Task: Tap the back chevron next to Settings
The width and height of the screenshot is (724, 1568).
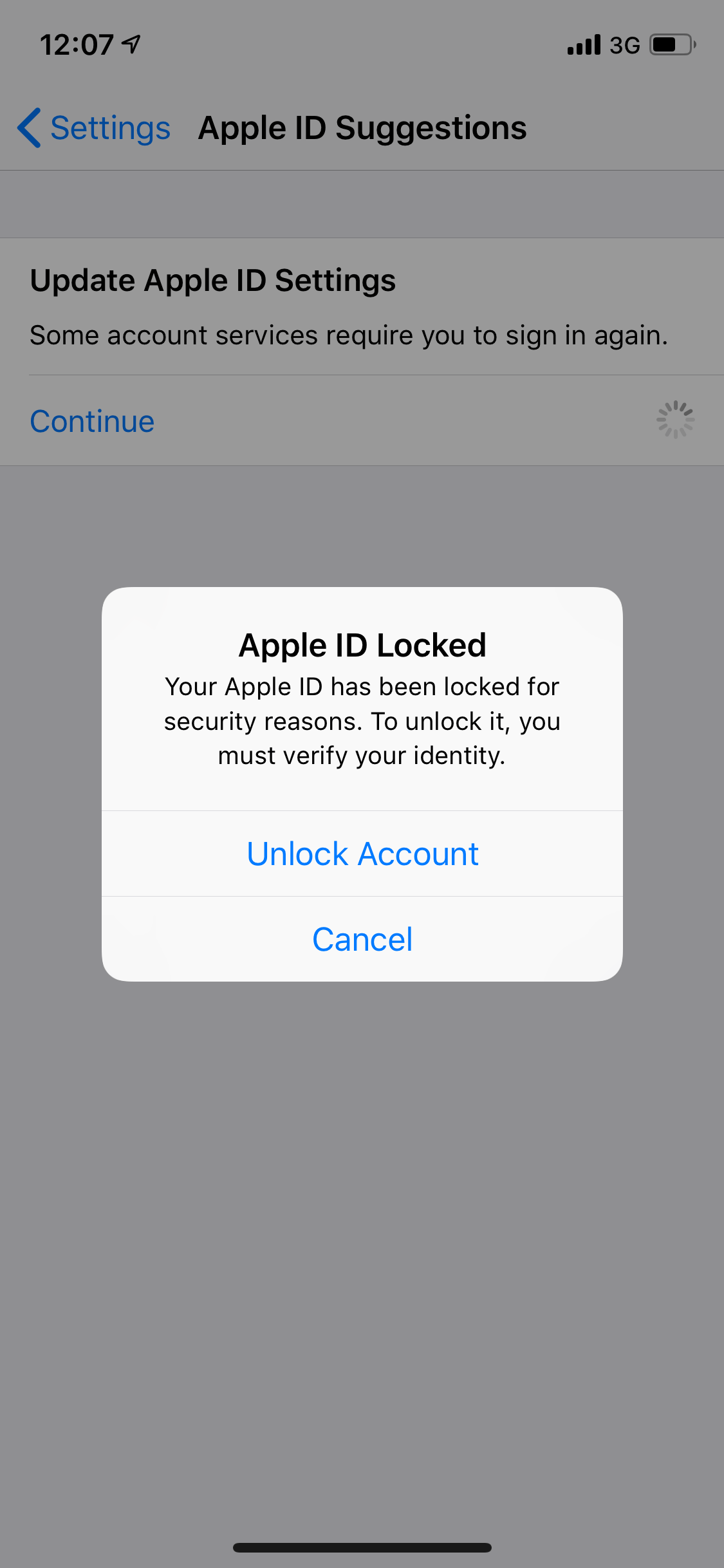Action: (x=28, y=127)
